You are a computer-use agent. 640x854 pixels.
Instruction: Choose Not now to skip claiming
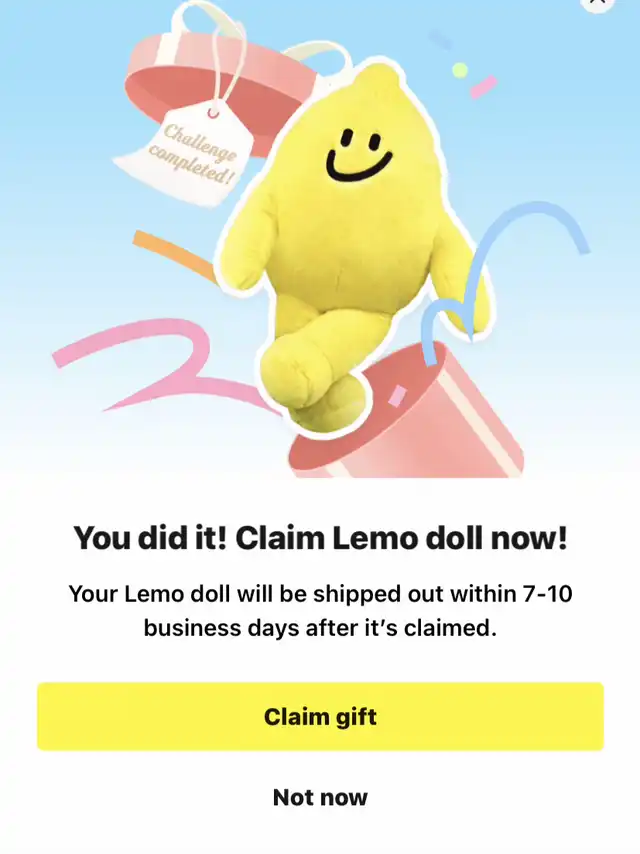pos(320,797)
